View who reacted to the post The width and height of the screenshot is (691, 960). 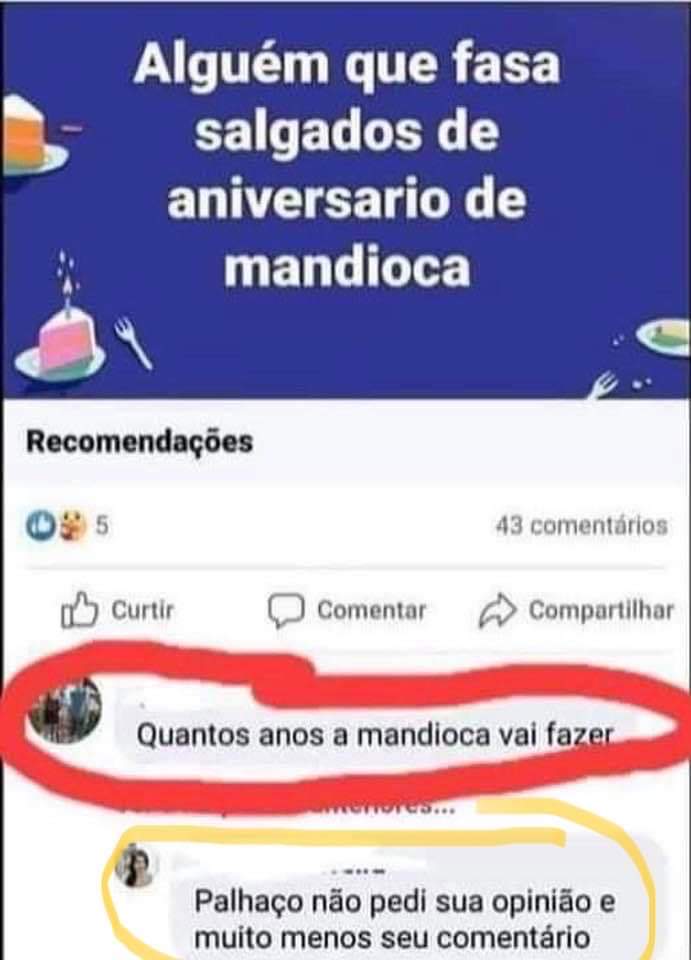tap(68, 525)
